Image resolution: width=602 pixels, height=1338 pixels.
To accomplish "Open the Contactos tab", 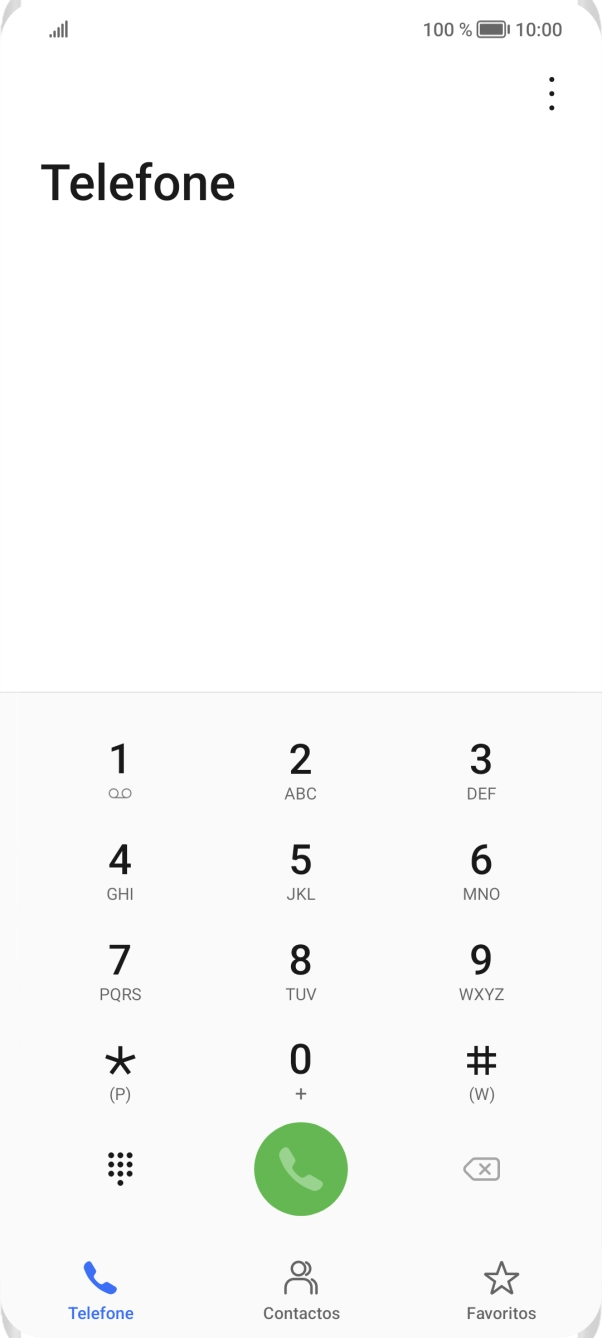I will [x=301, y=1290].
